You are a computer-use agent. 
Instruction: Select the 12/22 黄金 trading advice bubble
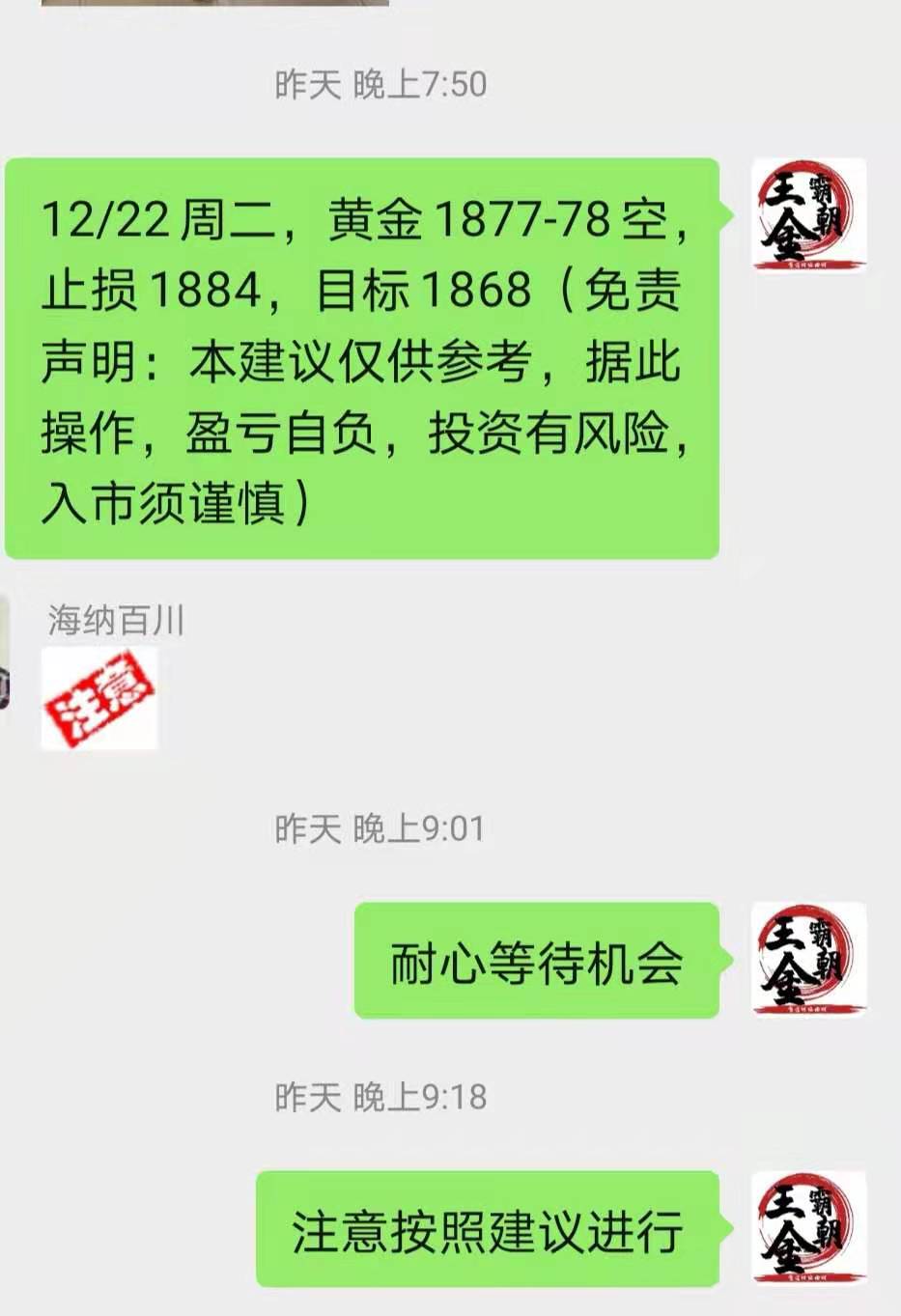(367, 357)
